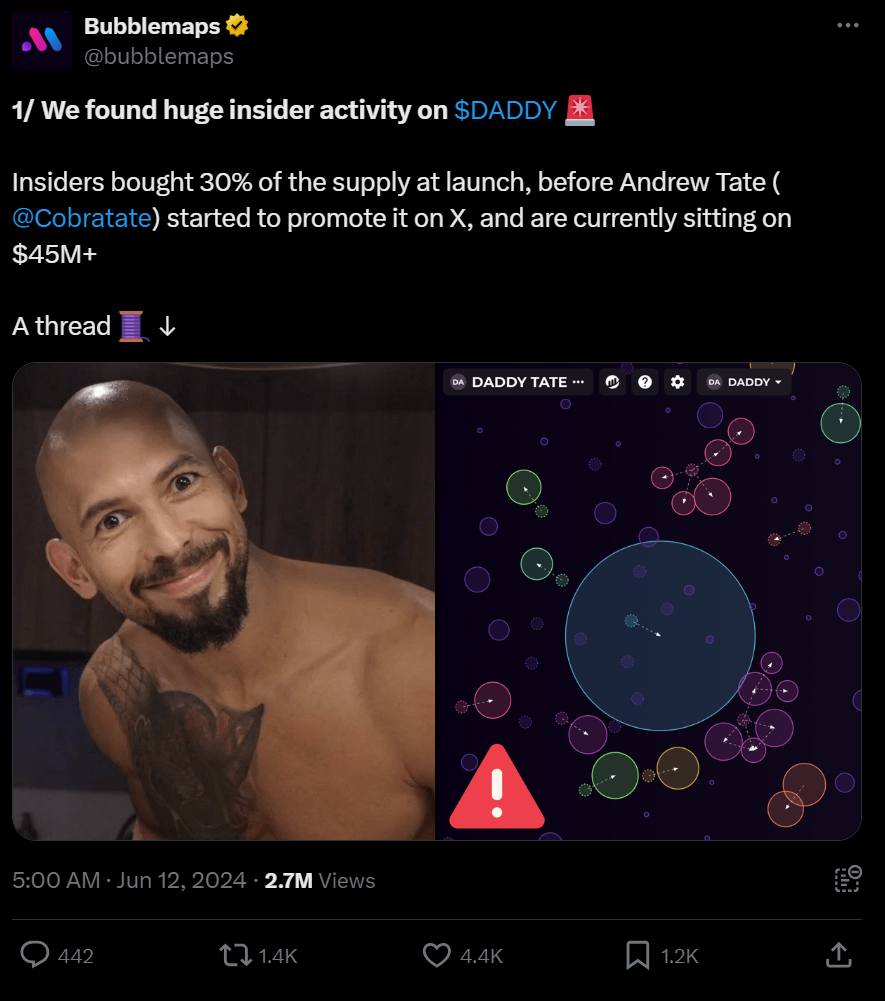Image resolution: width=885 pixels, height=1001 pixels.
Task: Like the Bubblemaps tweet
Action: (437, 955)
